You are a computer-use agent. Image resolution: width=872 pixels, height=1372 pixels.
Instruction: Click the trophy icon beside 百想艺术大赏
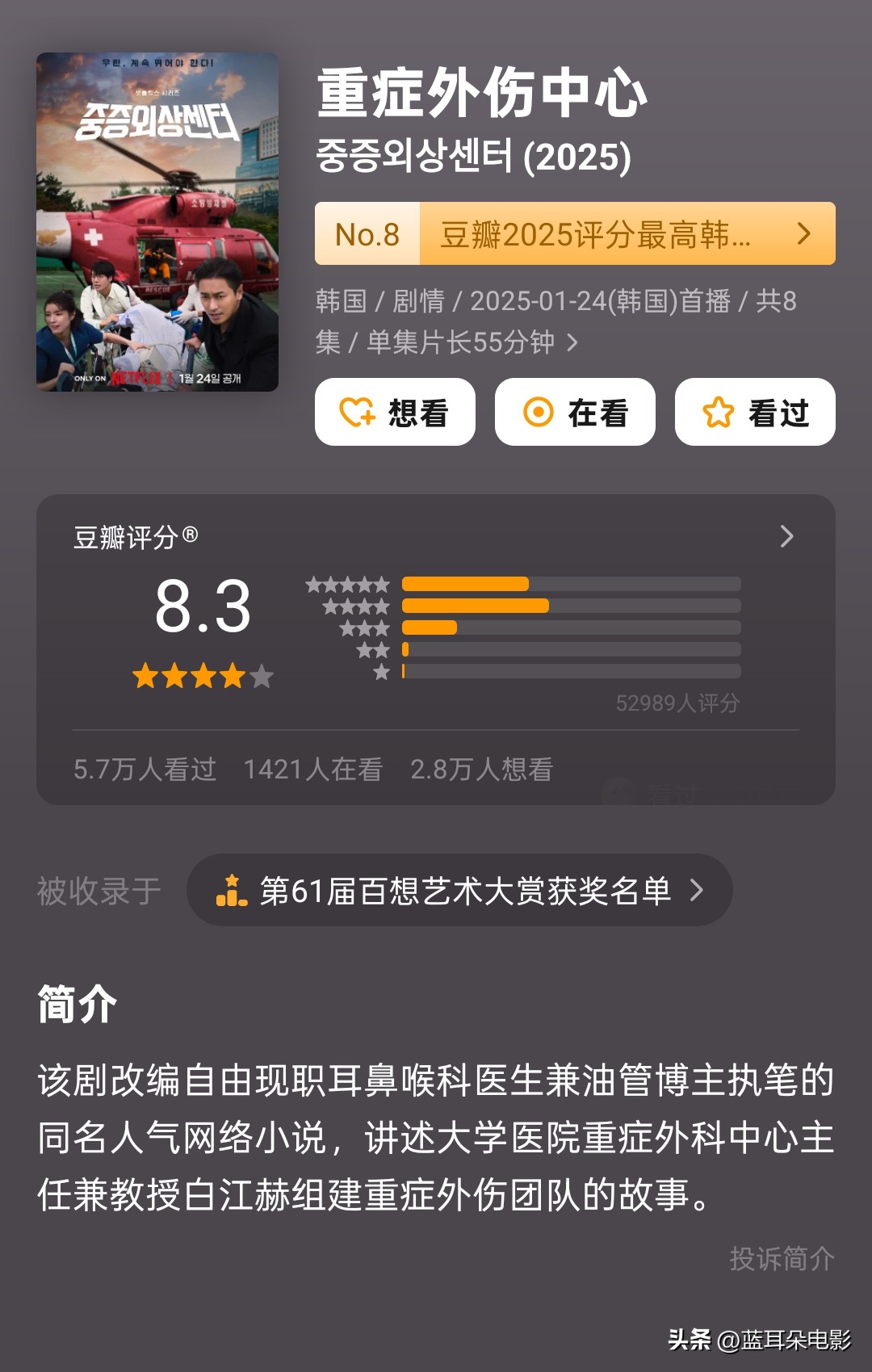(x=233, y=890)
